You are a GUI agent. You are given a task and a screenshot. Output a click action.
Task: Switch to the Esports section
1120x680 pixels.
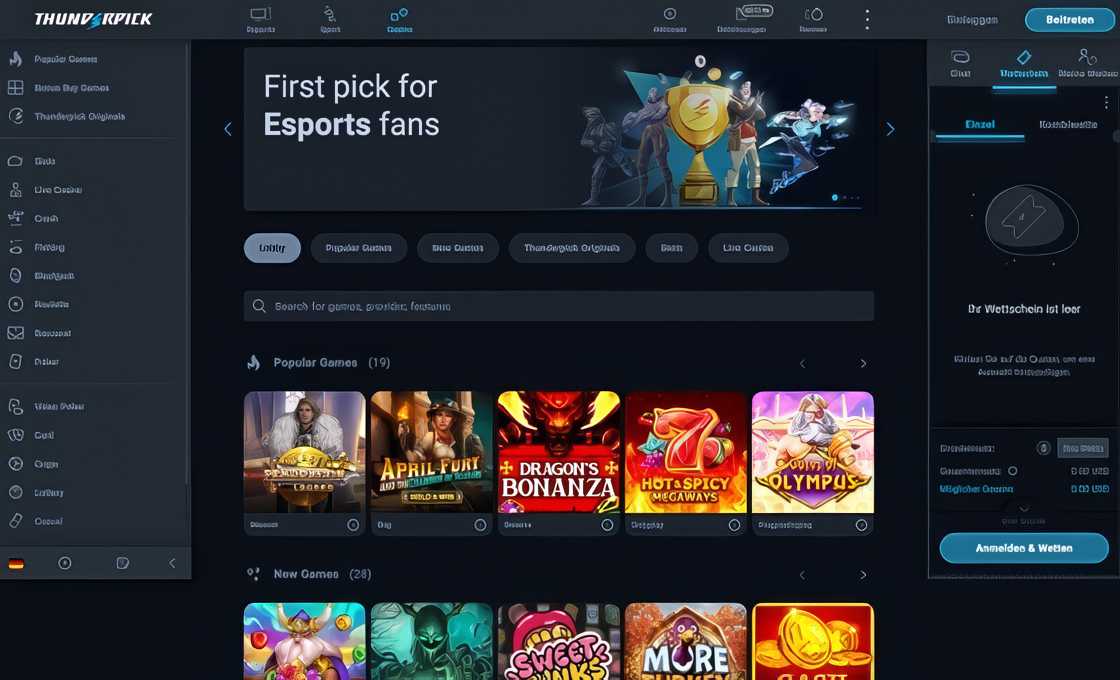click(261, 19)
